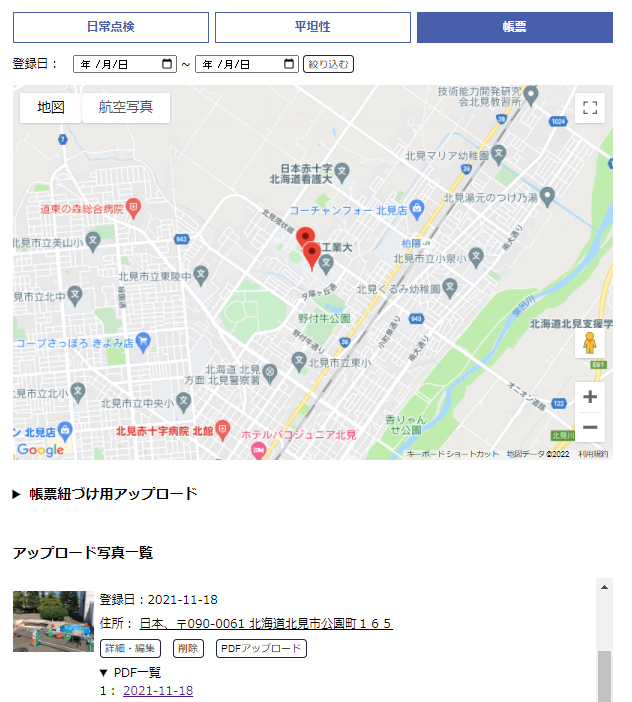Image resolution: width=632 pixels, height=702 pixels.
Task: Tap the PDFアップロード button
Action: (x=261, y=648)
